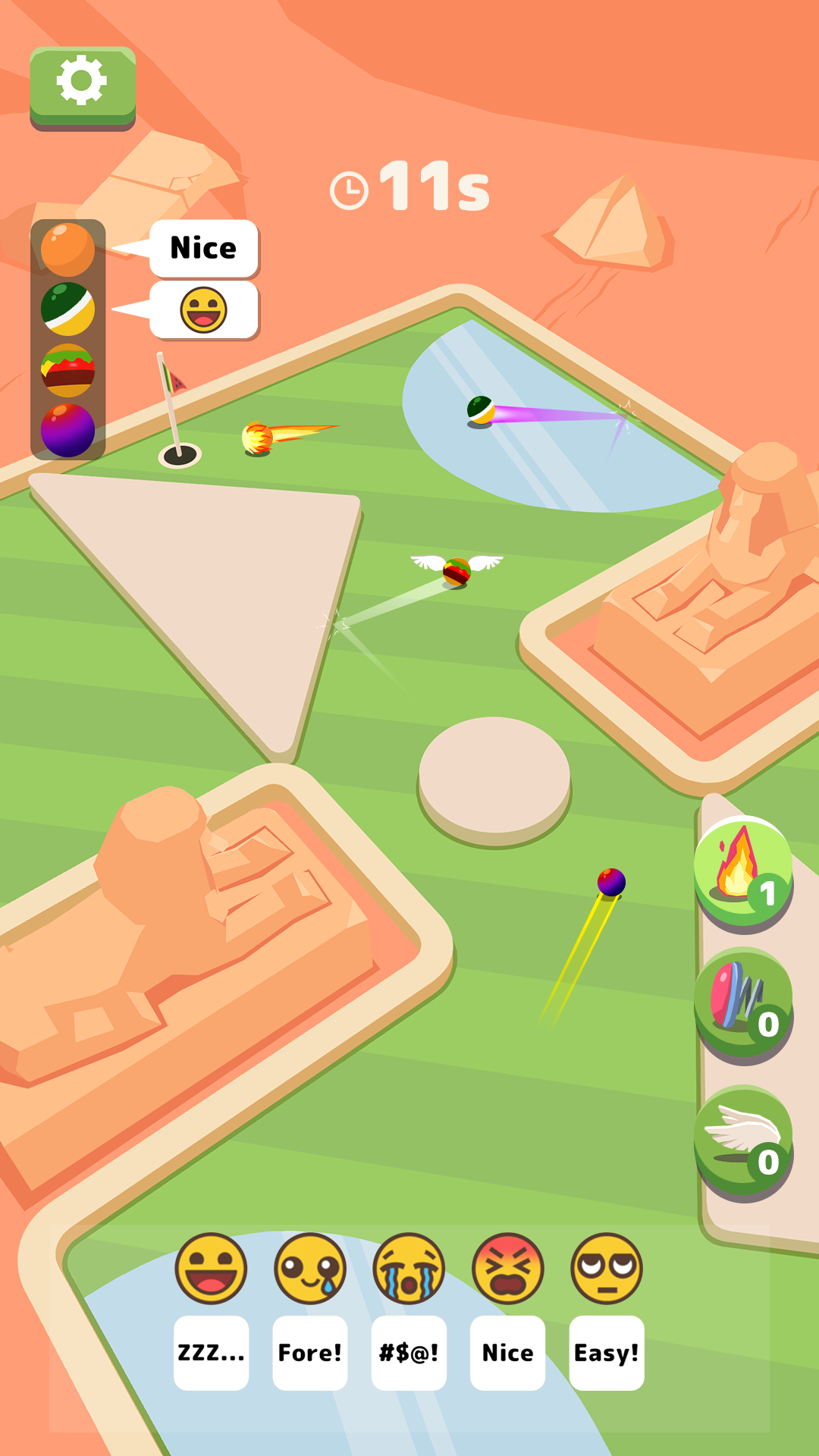The width and height of the screenshot is (819, 1456).
Task: Select the burger ball avatar
Action: 67,370
